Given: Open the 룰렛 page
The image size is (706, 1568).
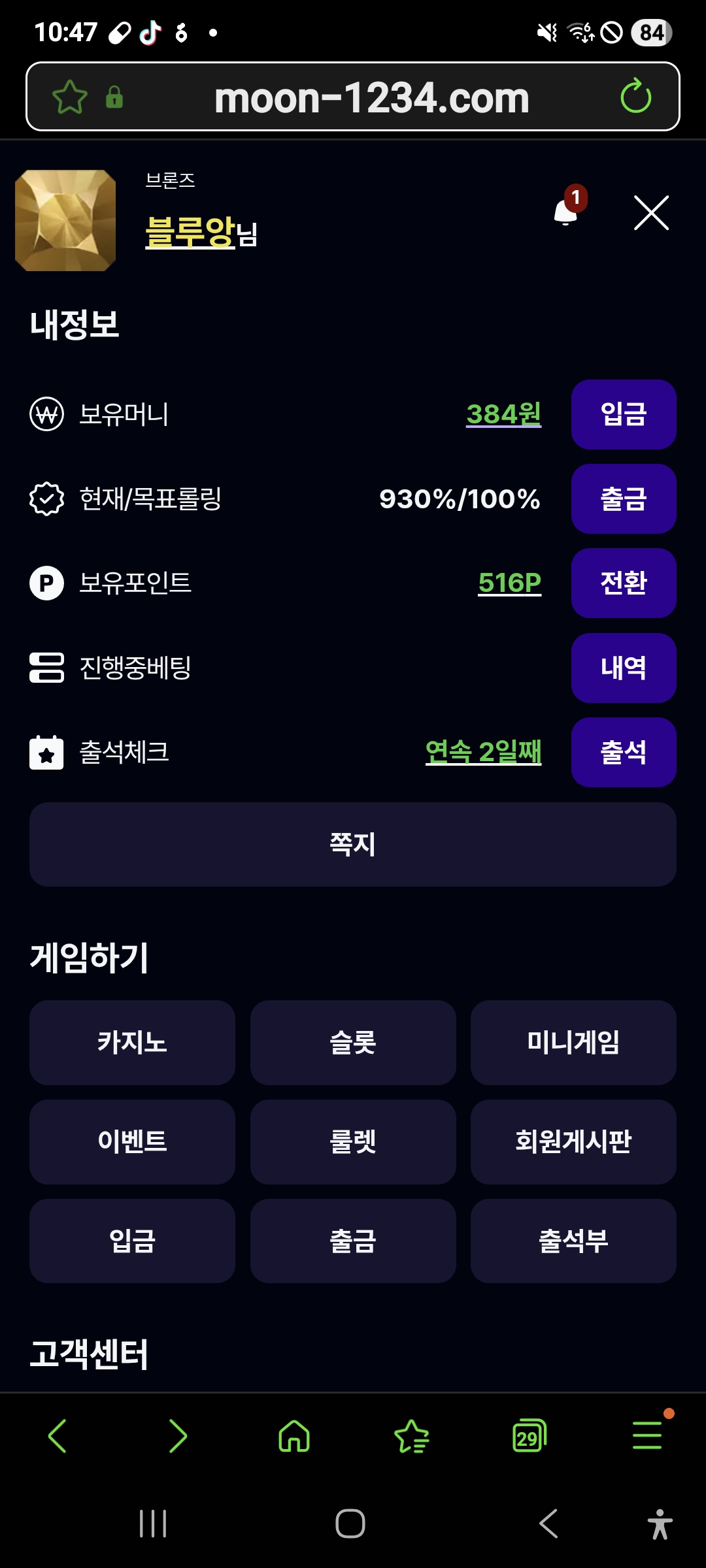Looking at the screenshot, I should [x=353, y=1141].
